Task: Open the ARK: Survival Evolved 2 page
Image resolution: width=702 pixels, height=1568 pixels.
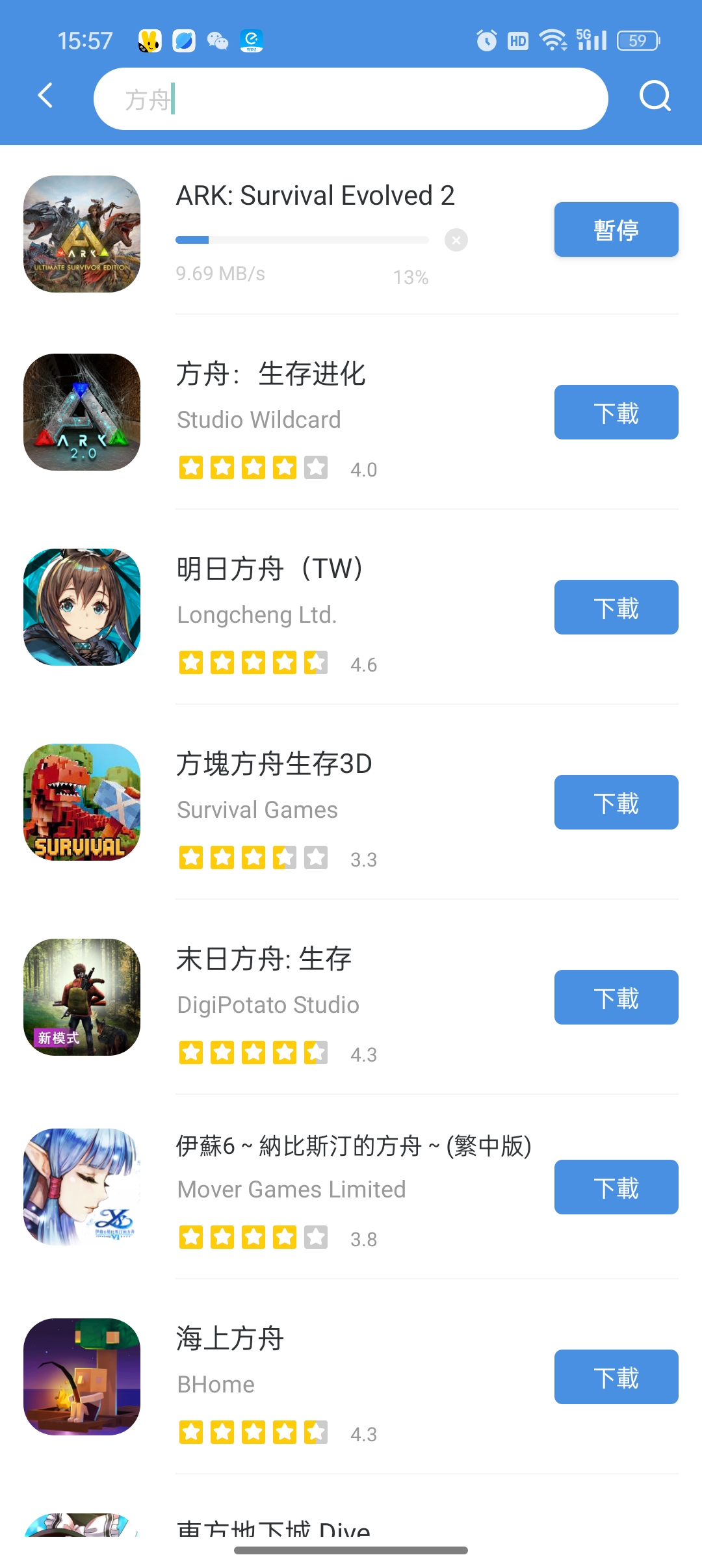Action: (x=315, y=196)
